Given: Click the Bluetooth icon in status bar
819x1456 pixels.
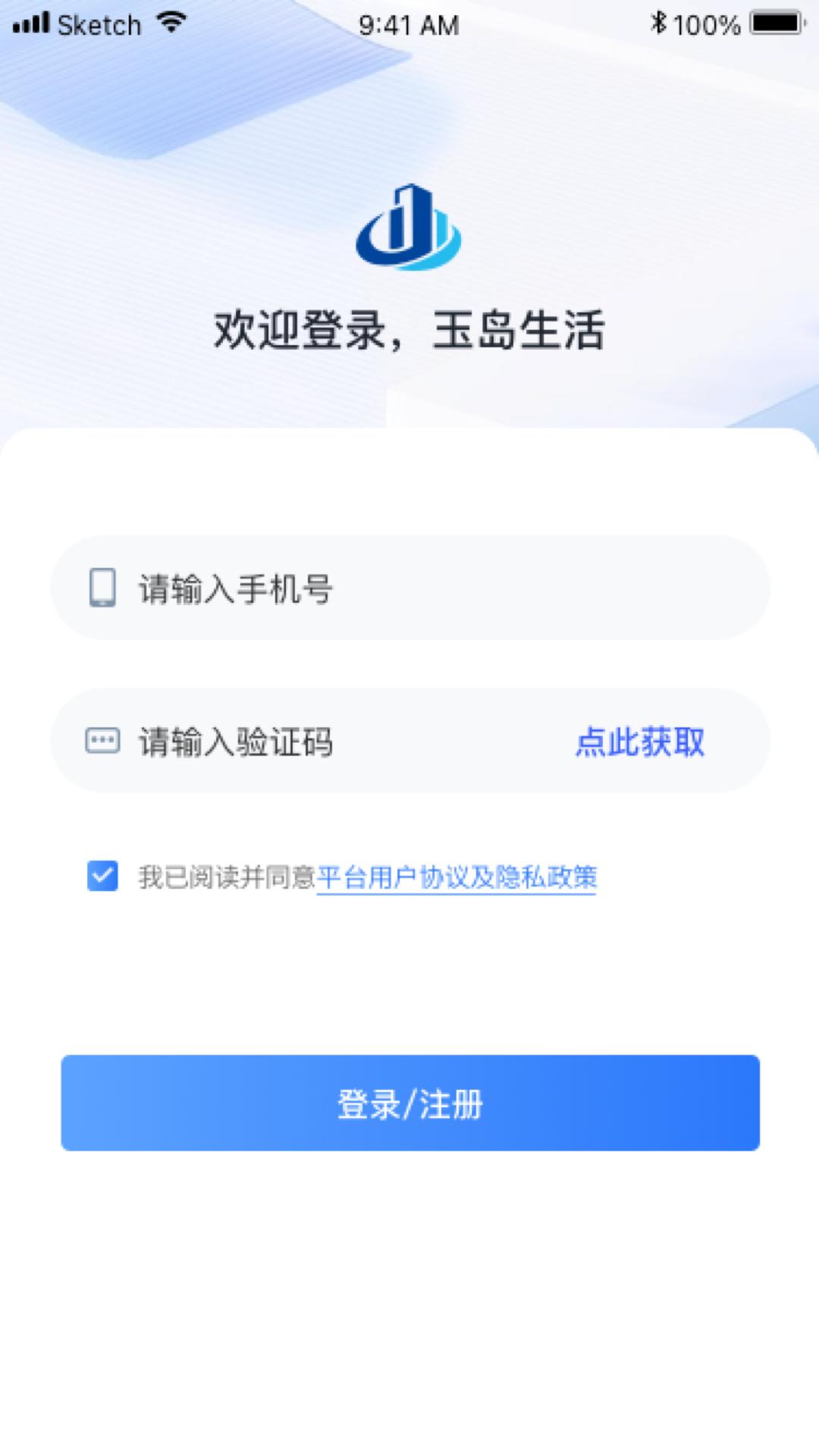Looking at the screenshot, I should tap(659, 23).
